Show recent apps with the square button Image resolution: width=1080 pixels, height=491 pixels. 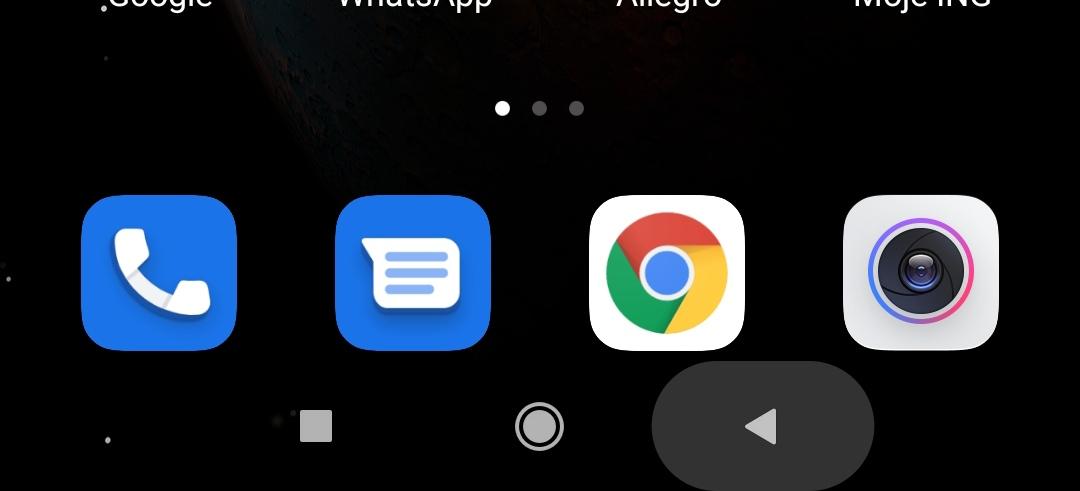(x=316, y=427)
